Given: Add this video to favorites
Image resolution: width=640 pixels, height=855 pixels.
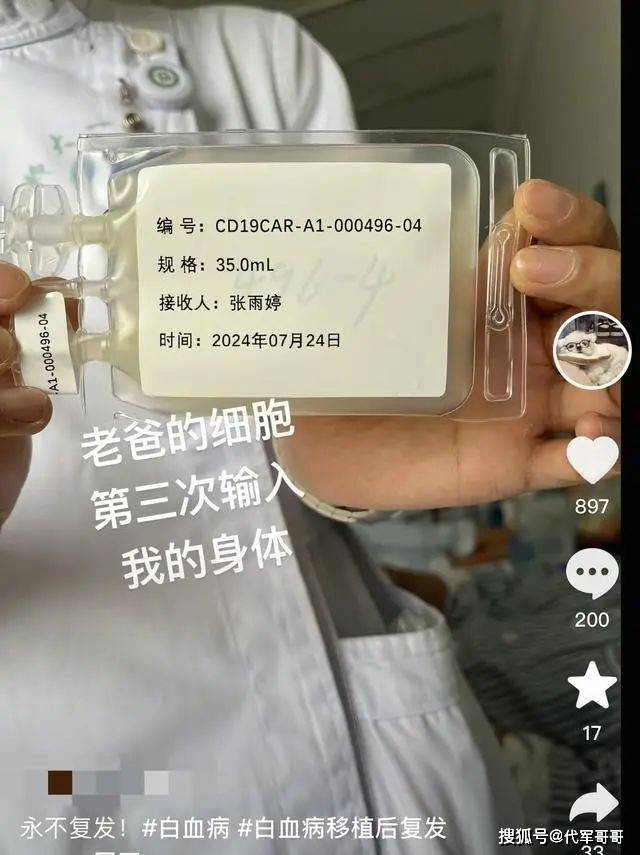Looking at the screenshot, I should [x=592, y=686].
